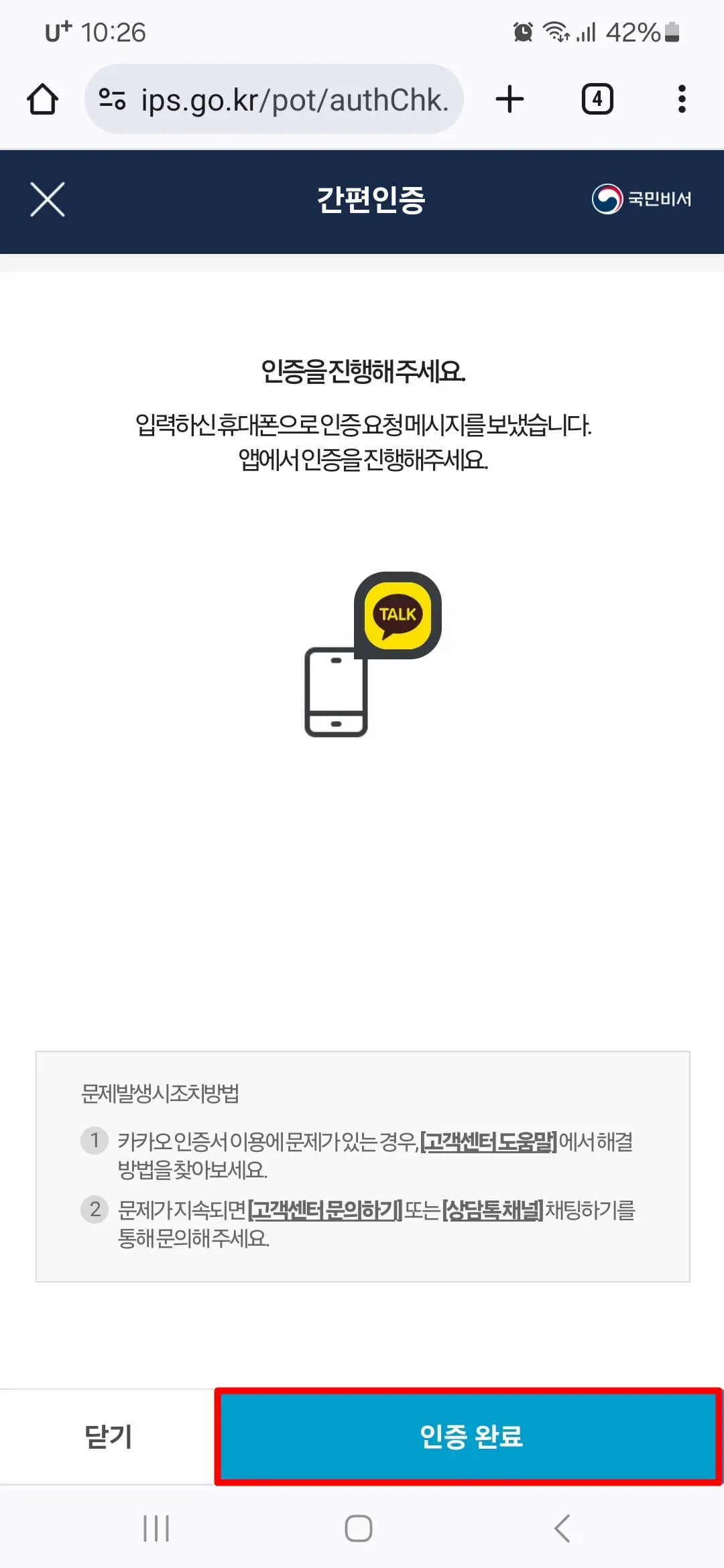Viewport: 724px width, 1568px height.
Task: Open a new browser tab with the plus icon
Action: (509, 99)
